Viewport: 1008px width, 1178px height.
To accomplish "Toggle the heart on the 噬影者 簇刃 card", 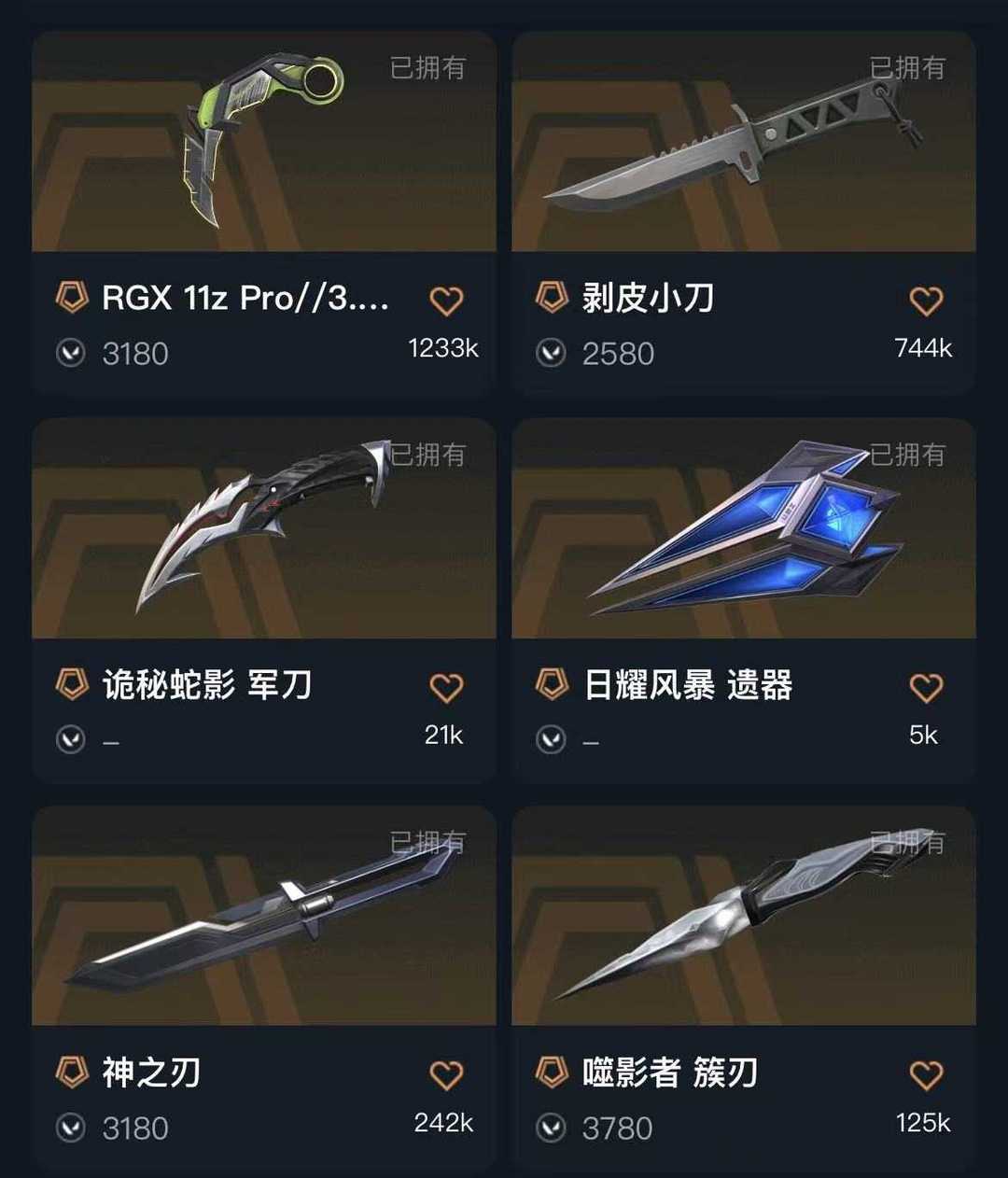I will tap(926, 1073).
